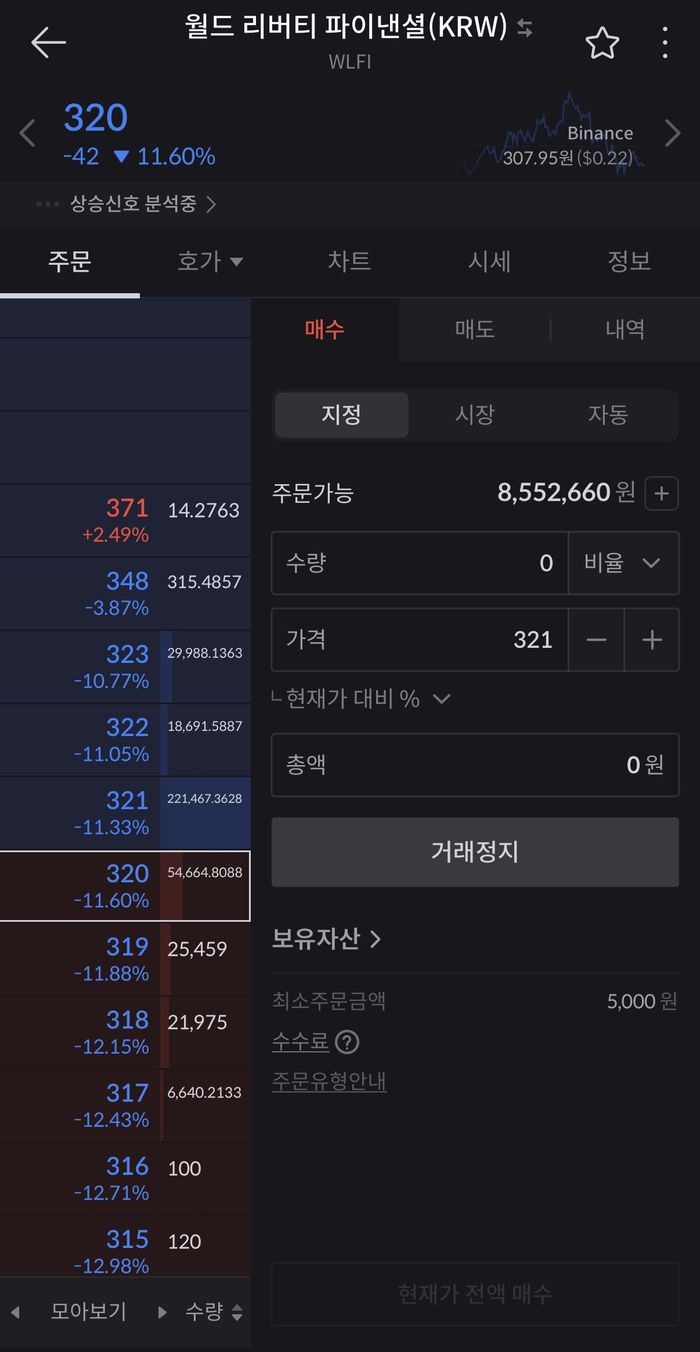
Task: Choose the 자동 order type
Action: 608,415
